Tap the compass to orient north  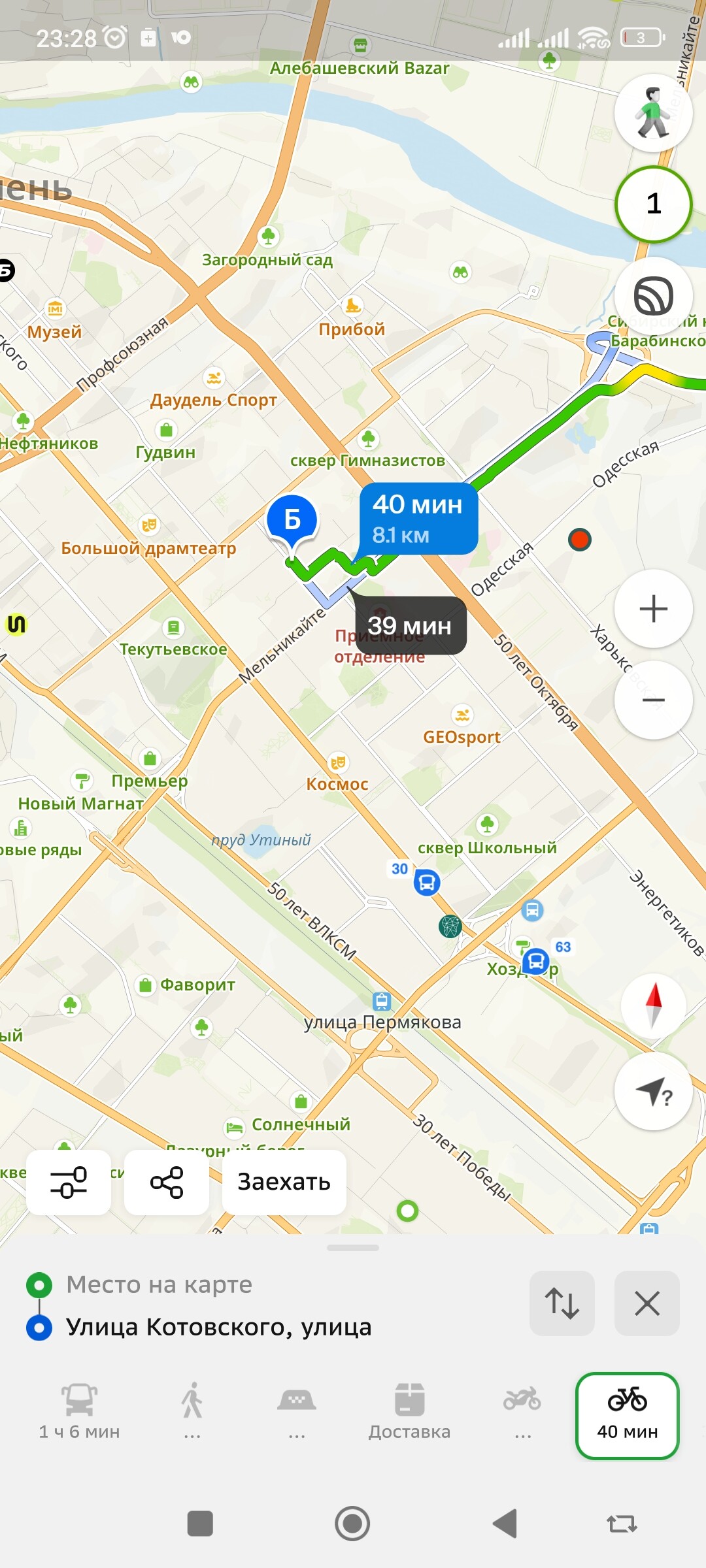pos(653,1006)
